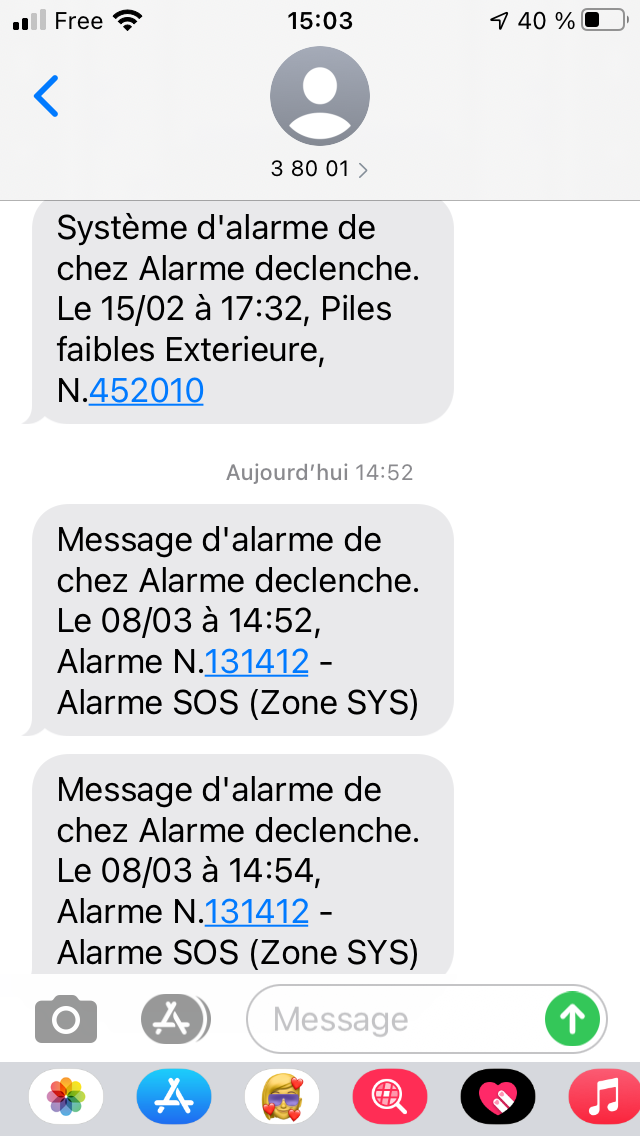This screenshot has height=1136, width=640.
Task: Open the Photos iMessage app
Action: 66,1096
